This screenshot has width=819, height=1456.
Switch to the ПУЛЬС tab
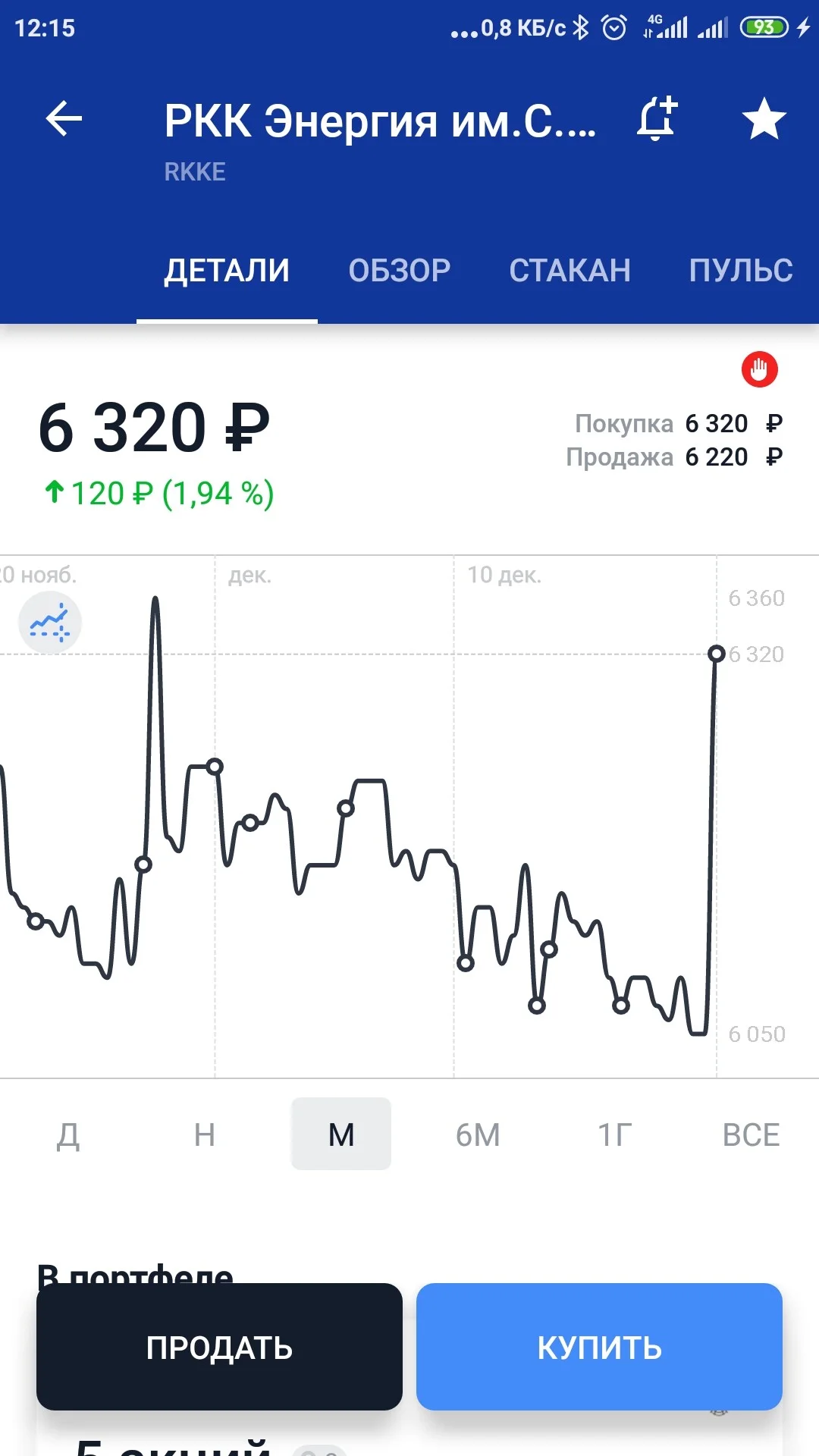pyautogui.click(x=741, y=270)
